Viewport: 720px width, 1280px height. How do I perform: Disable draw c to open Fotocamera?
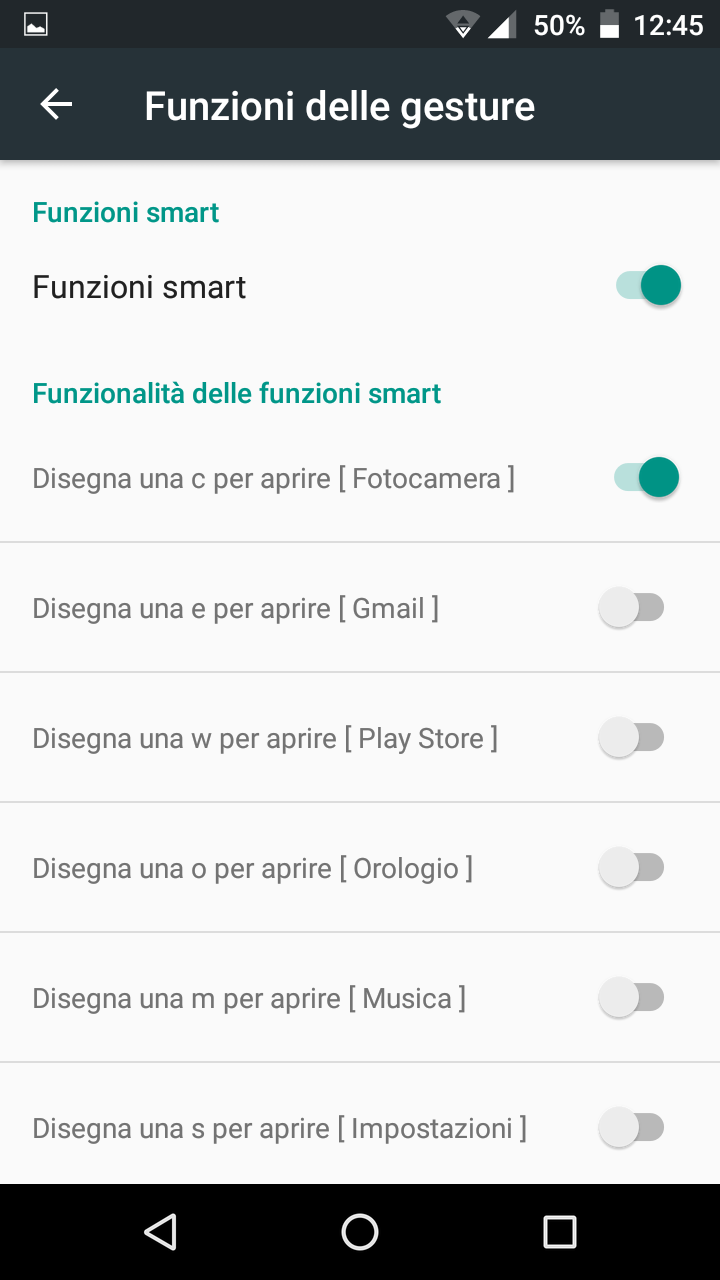(x=646, y=478)
